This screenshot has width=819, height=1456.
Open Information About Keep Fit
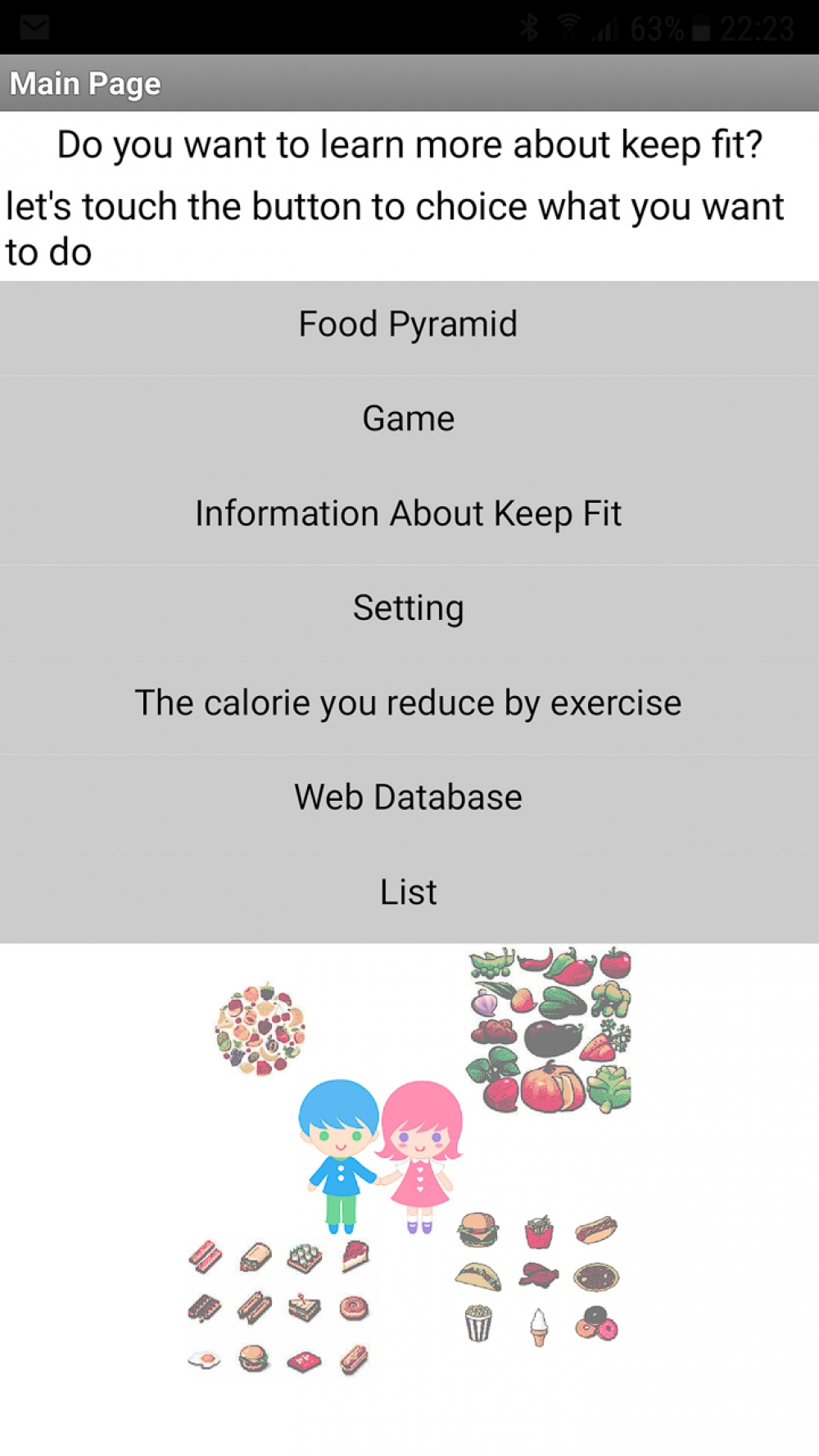coord(409,514)
